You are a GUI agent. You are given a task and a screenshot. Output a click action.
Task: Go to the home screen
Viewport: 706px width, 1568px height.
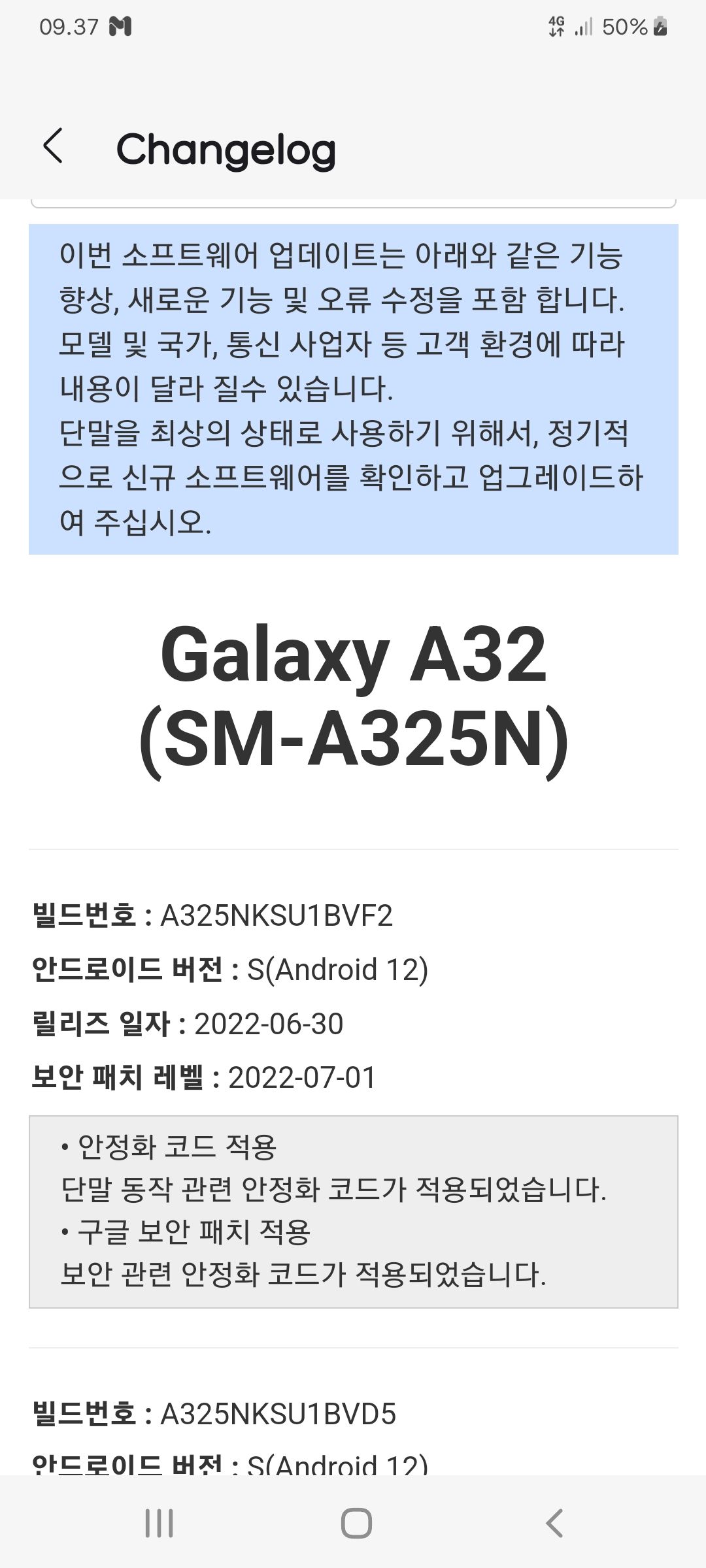(x=356, y=1523)
